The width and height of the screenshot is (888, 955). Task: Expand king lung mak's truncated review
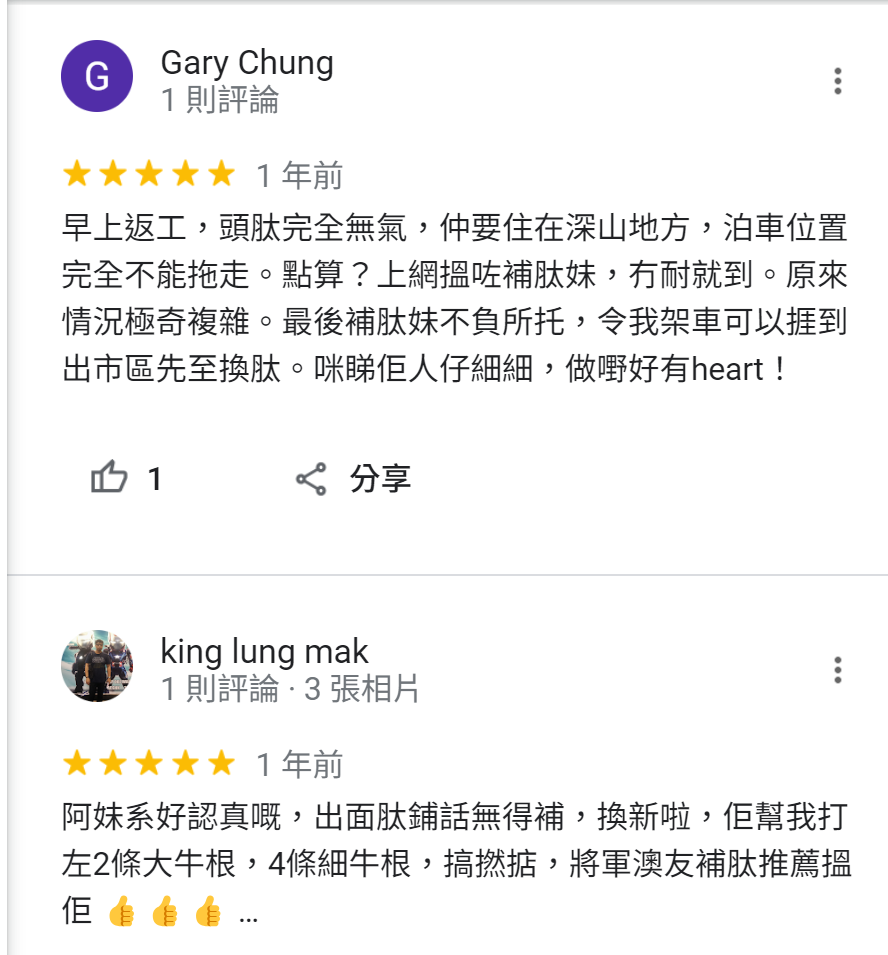[249, 914]
